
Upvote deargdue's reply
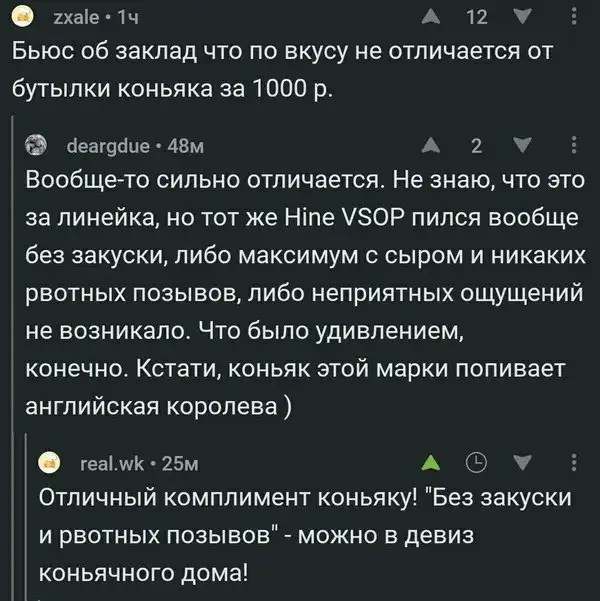tap(429, 146)
